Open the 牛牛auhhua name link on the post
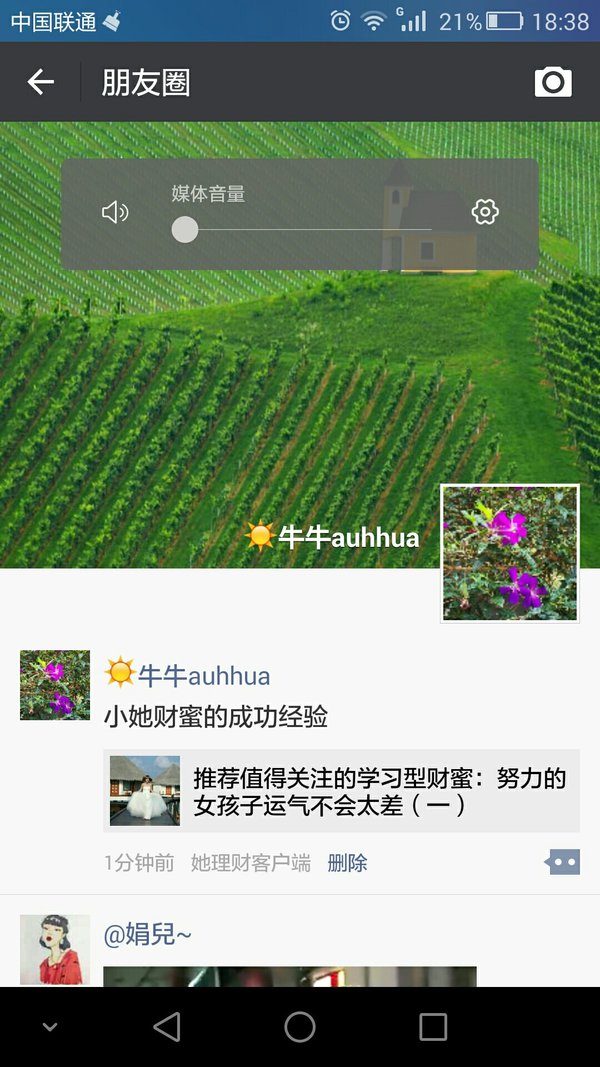Screen dimensions: 600x1067 187,674
